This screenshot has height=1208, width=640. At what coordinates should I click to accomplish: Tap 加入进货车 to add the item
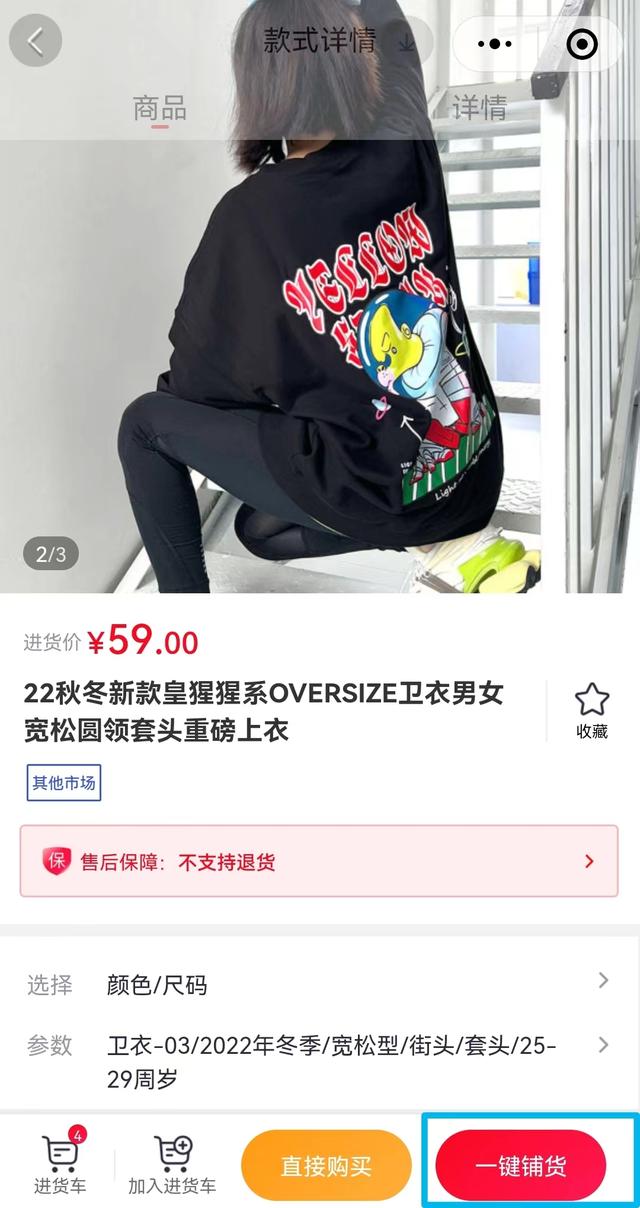click(x=172, y=1165)
